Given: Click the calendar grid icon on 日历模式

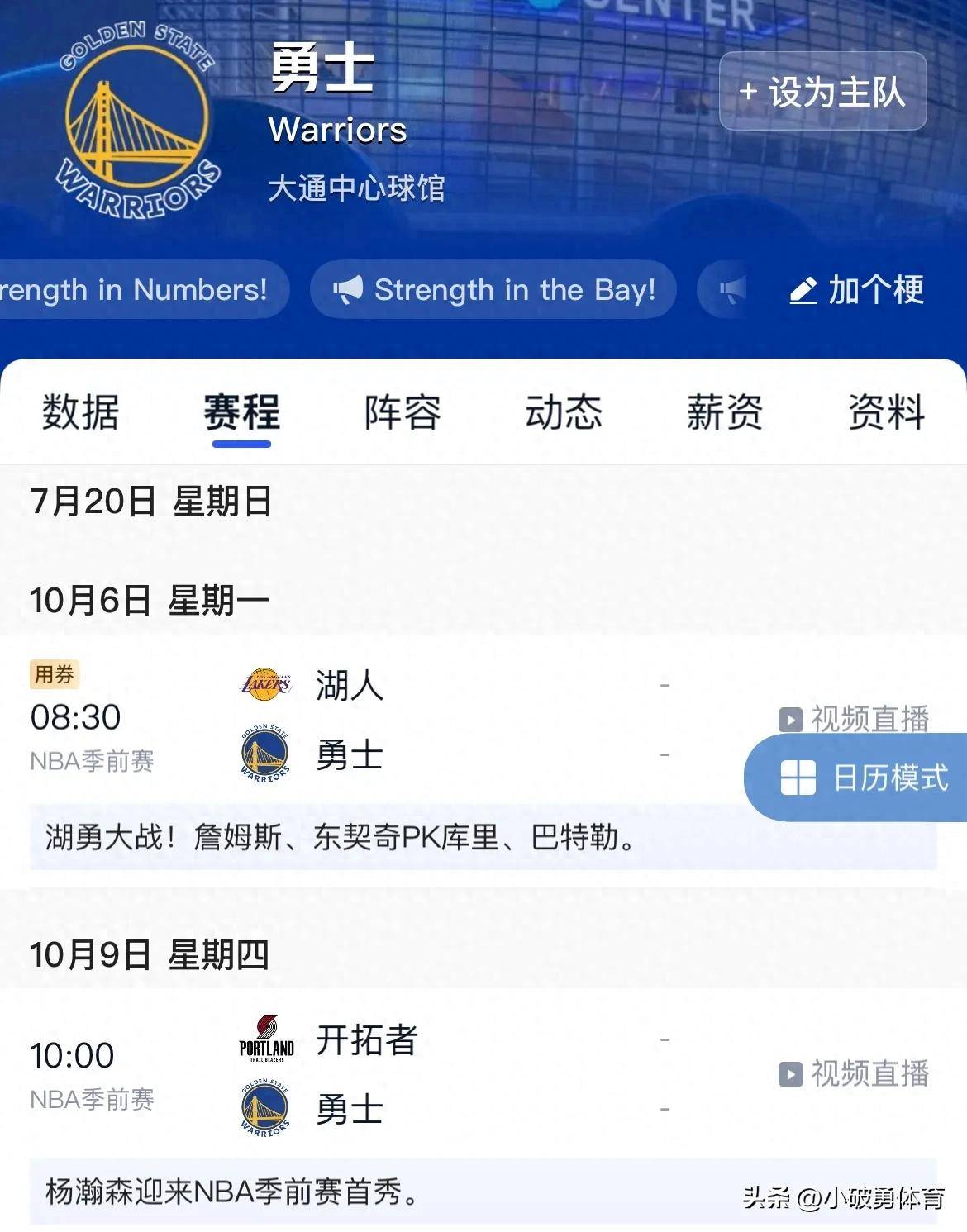Looking at the screenshot, I should (801, 777).
